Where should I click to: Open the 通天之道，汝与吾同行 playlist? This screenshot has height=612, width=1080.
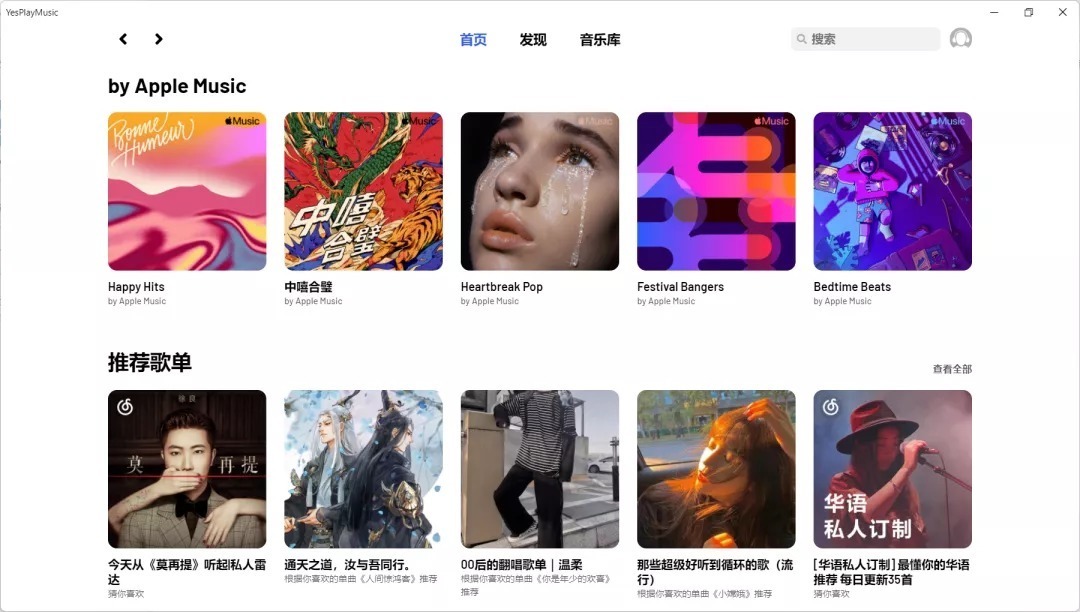pos(363,469)
